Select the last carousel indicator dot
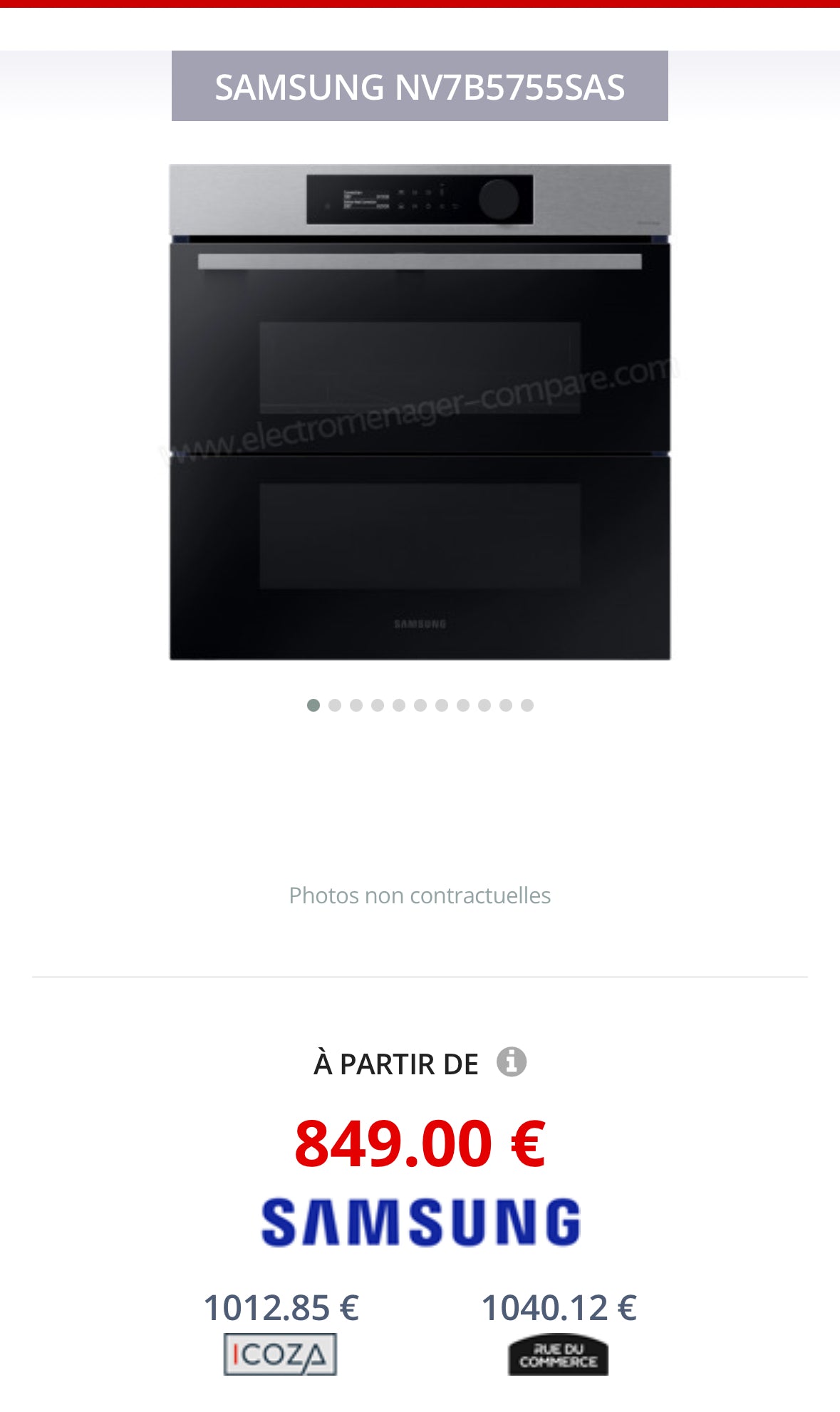 point(527,705)
